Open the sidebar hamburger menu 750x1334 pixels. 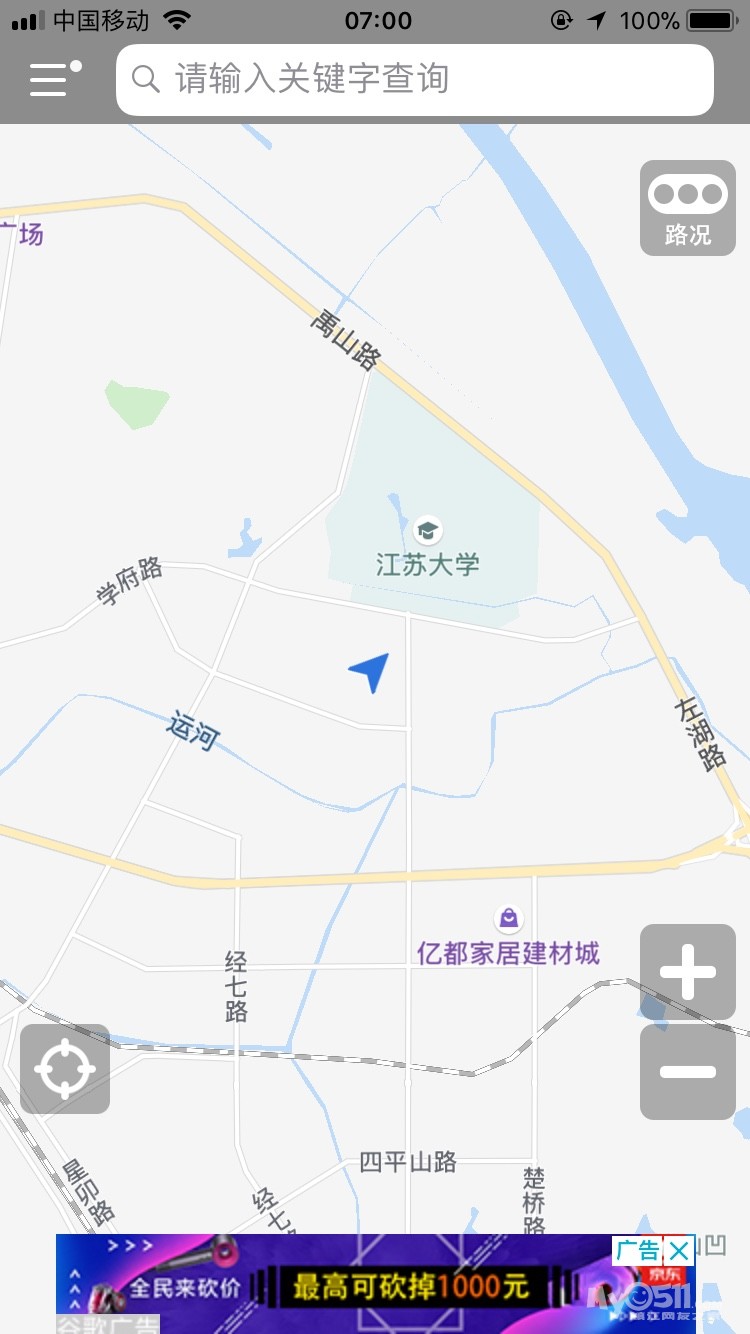(48, 79)
